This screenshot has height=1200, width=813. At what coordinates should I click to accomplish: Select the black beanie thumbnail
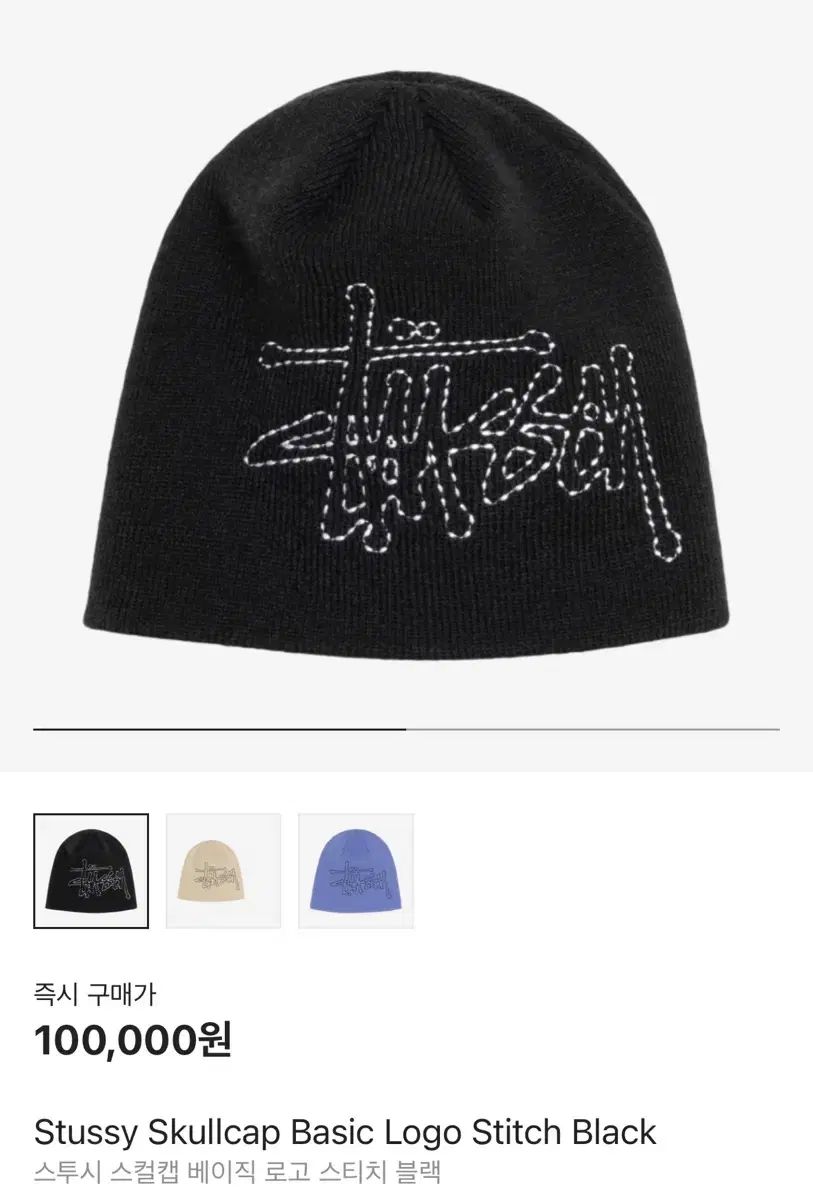[x=91, y=871]
